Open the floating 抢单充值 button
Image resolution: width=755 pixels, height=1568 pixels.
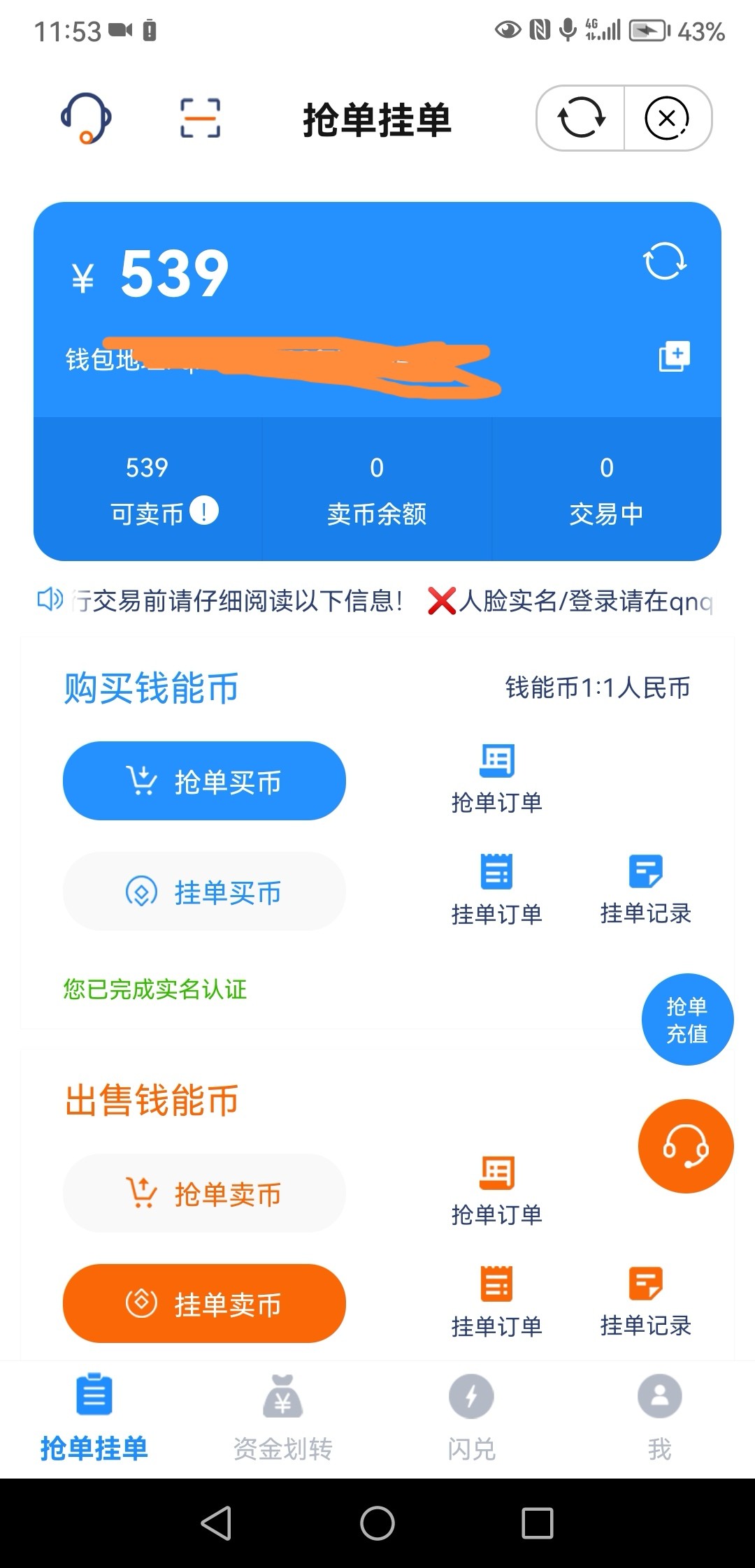coord(687,1019)
